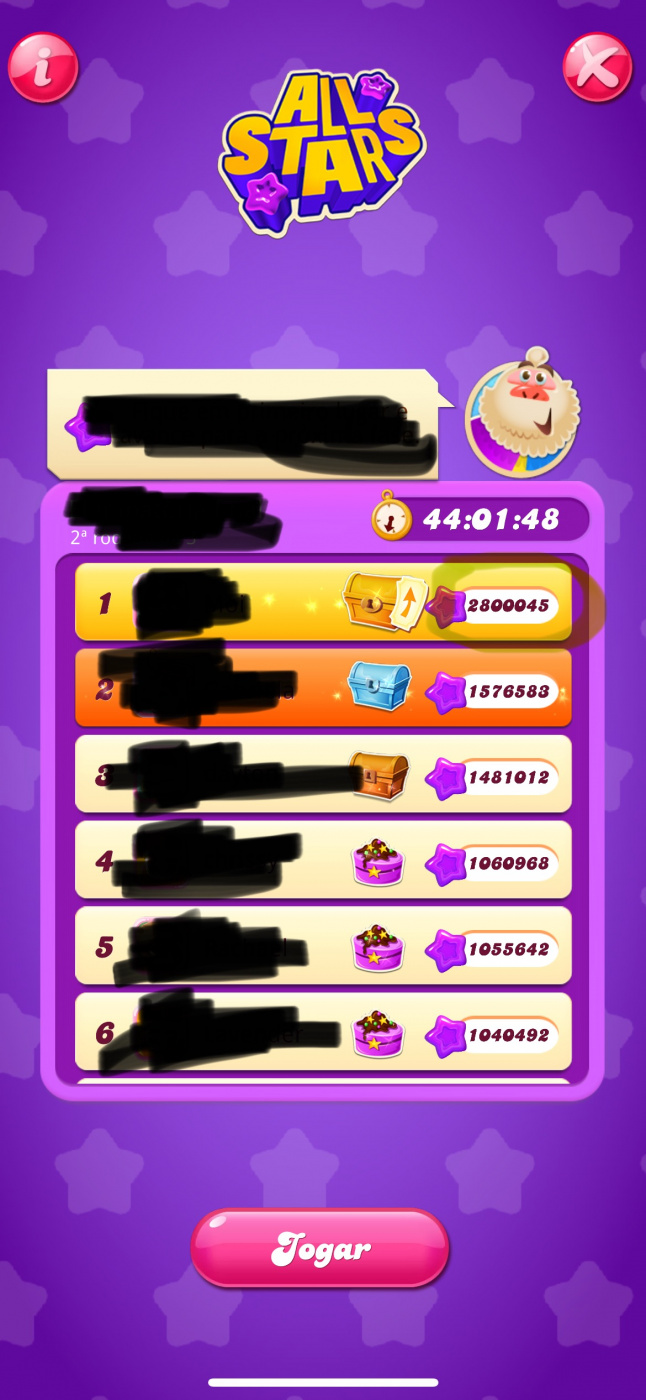This screenshot has width=646, height=1400.
Task: Select the rank 5 row with 1055642
Action: (323, 946)
